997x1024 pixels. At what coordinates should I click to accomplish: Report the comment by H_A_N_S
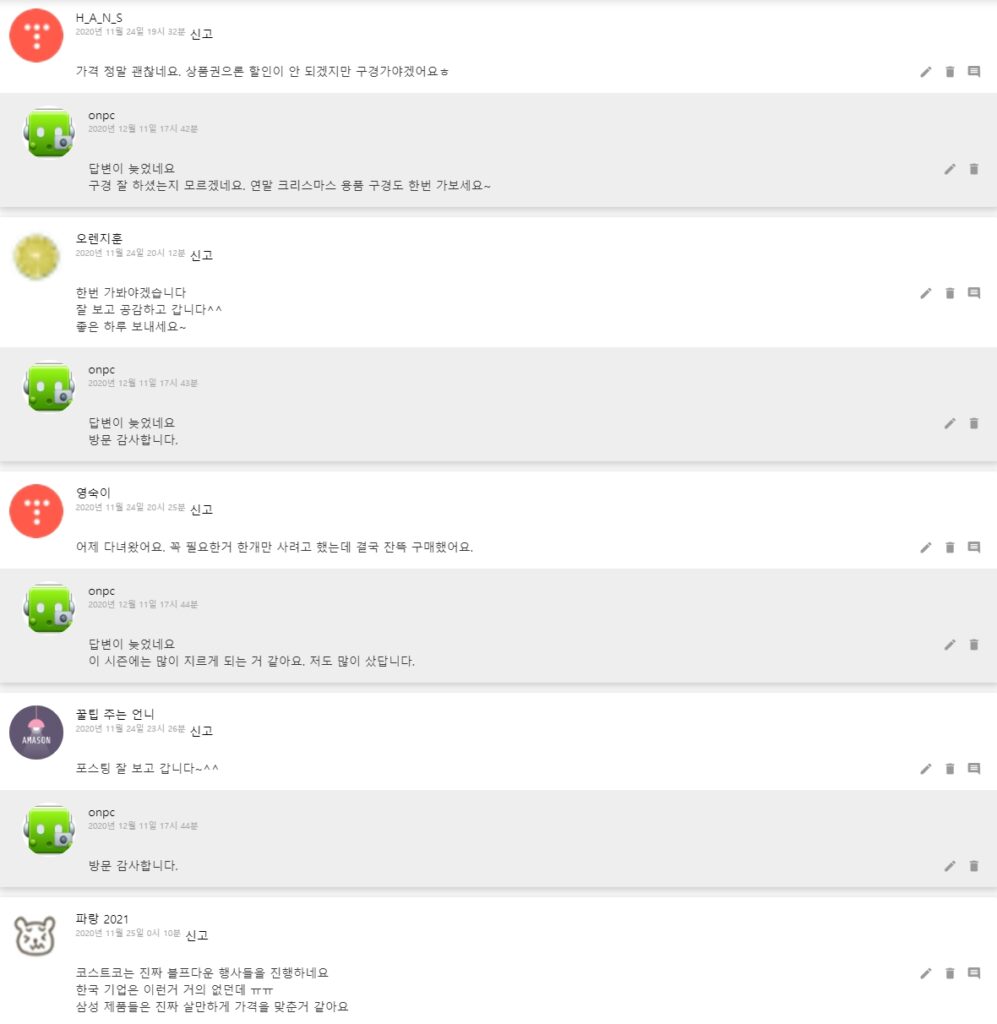pyautogui.click(x=201, y=34)
